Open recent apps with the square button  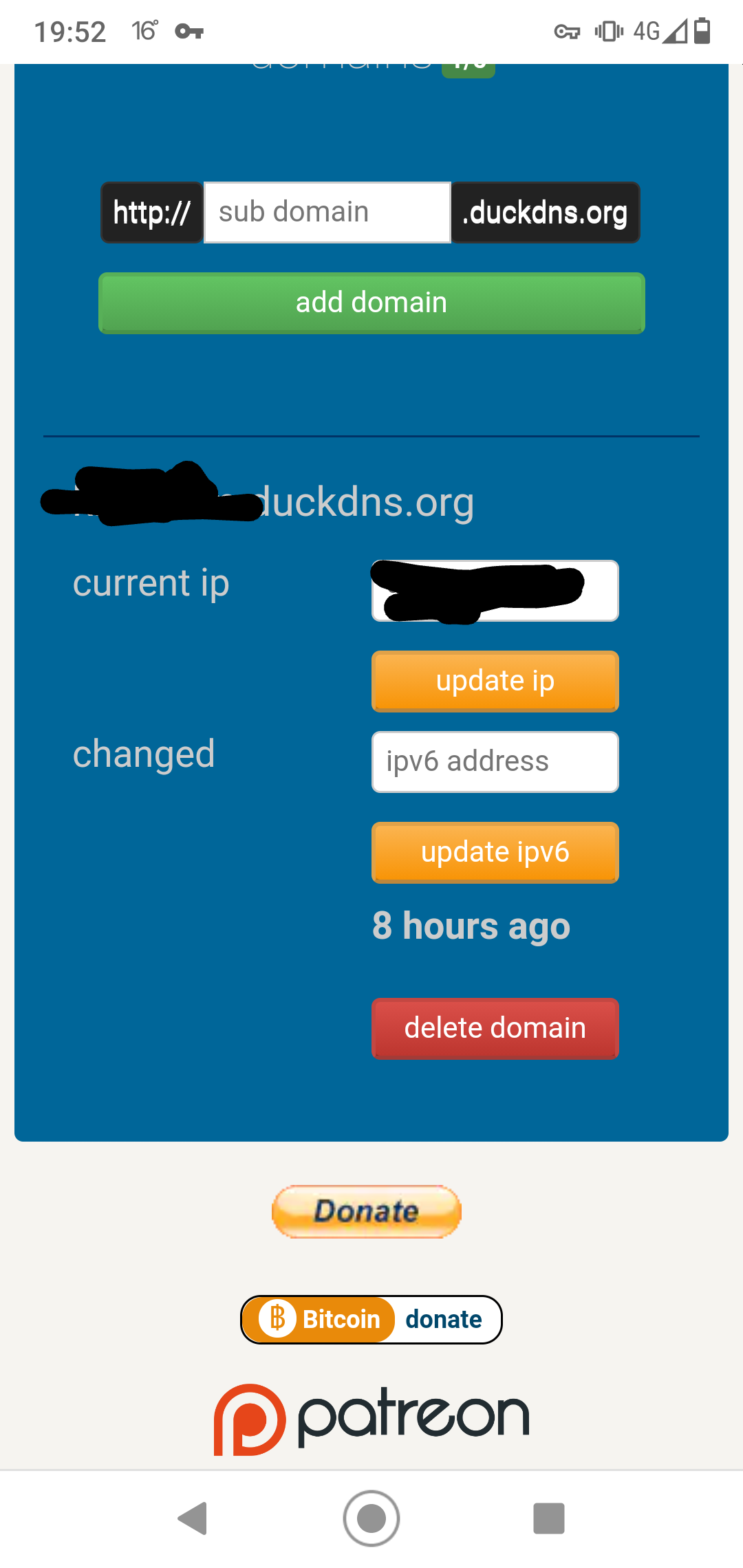[x=548, y=1518]
